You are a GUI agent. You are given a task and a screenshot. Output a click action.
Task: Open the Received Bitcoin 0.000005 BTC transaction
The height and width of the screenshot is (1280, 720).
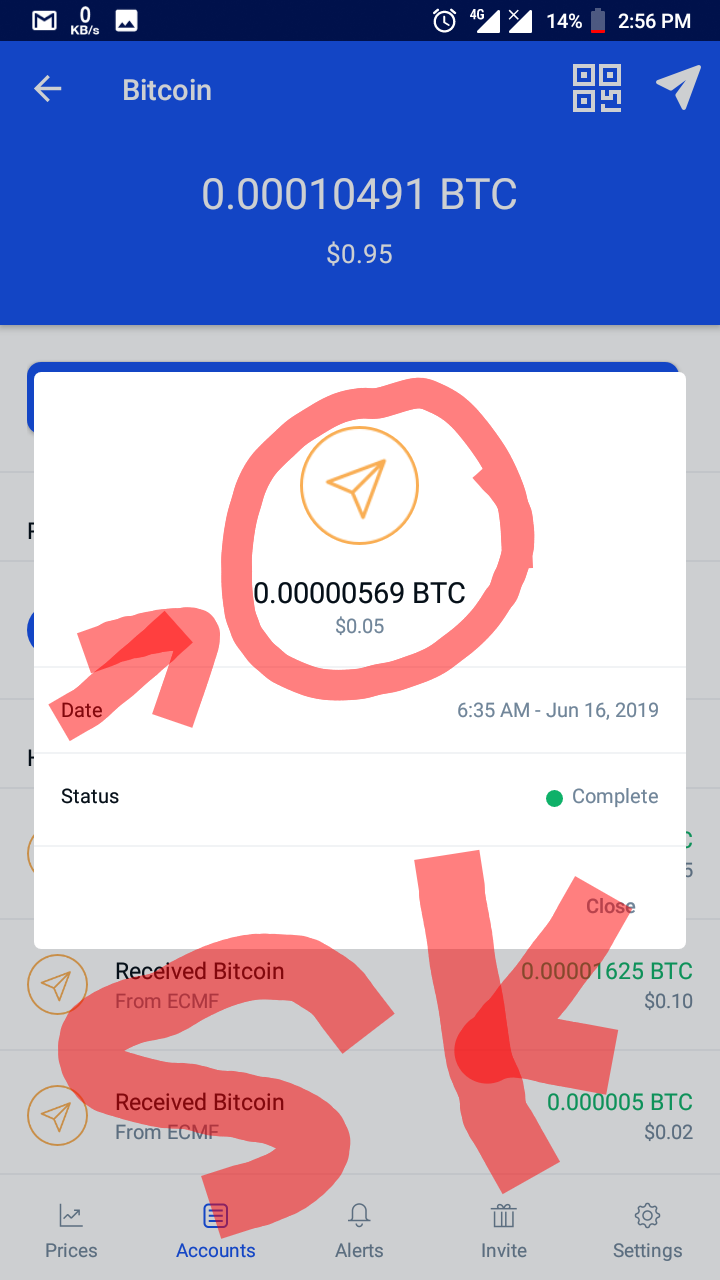click(x=360, y=1116)
